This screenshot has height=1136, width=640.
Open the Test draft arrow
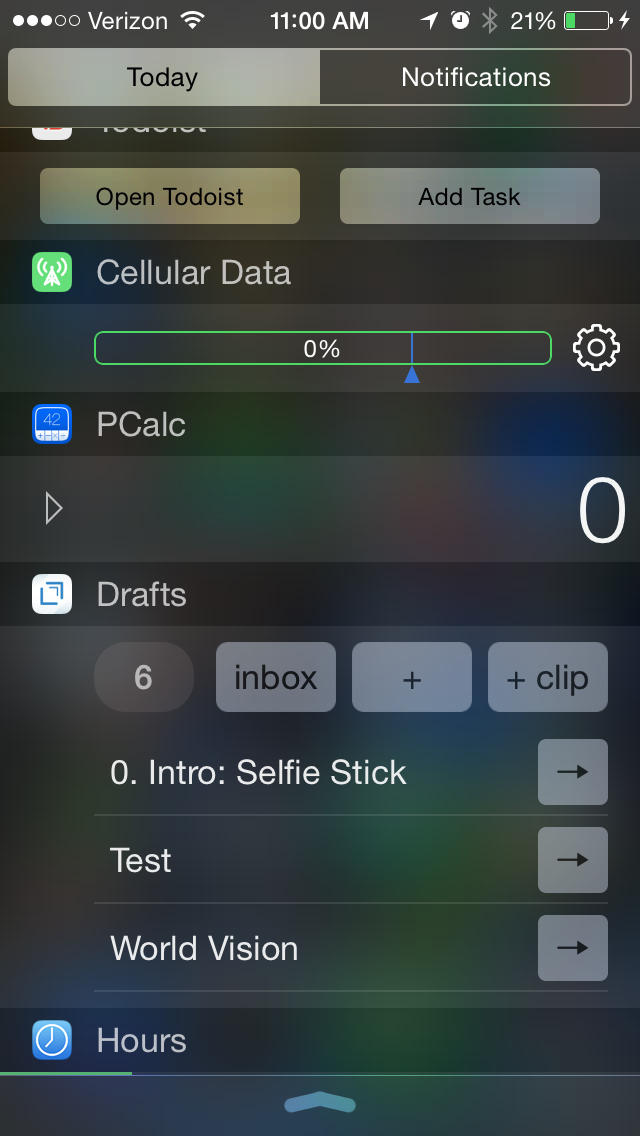click(x=572, y=860)
